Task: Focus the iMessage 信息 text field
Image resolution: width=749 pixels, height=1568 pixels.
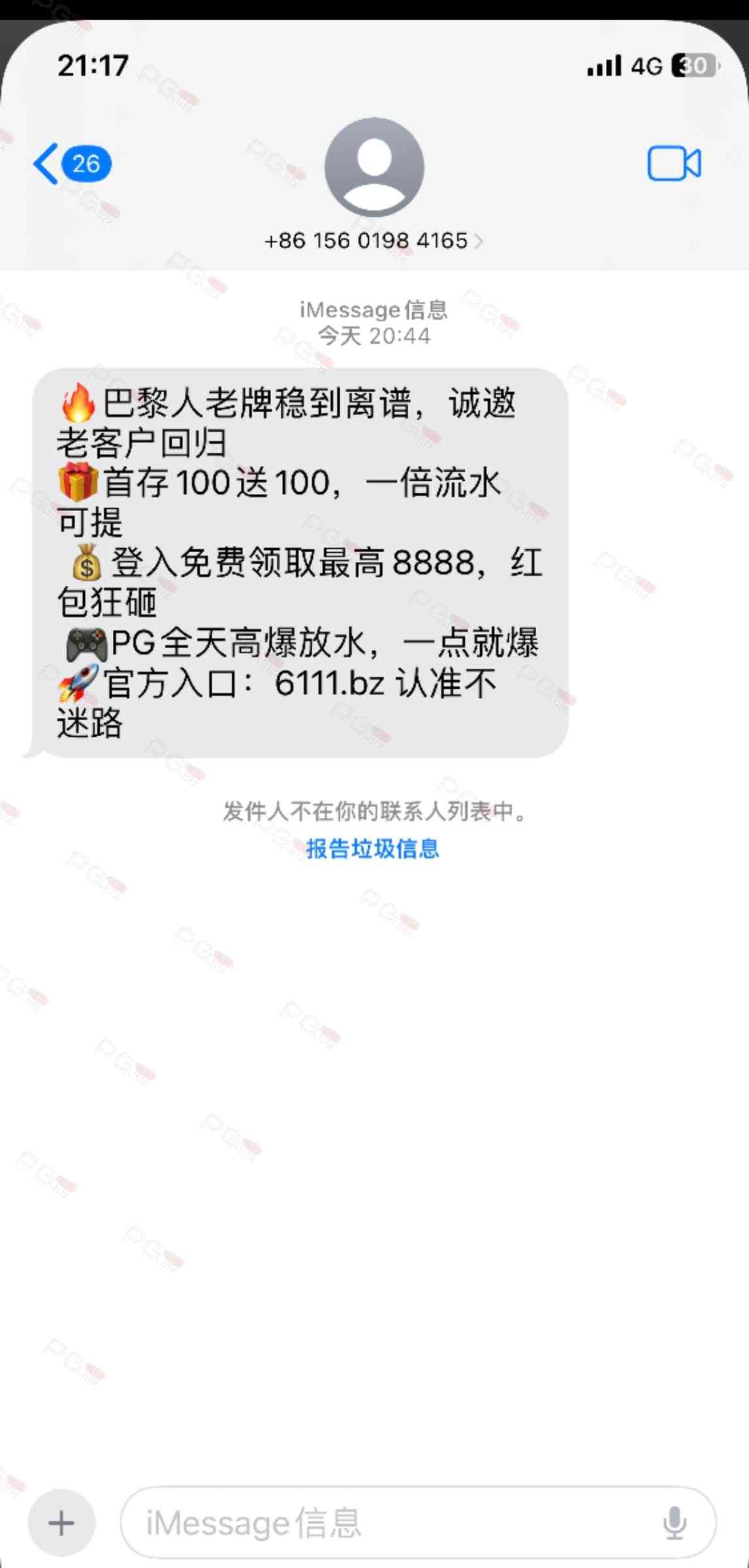Action: point(392,1523)
